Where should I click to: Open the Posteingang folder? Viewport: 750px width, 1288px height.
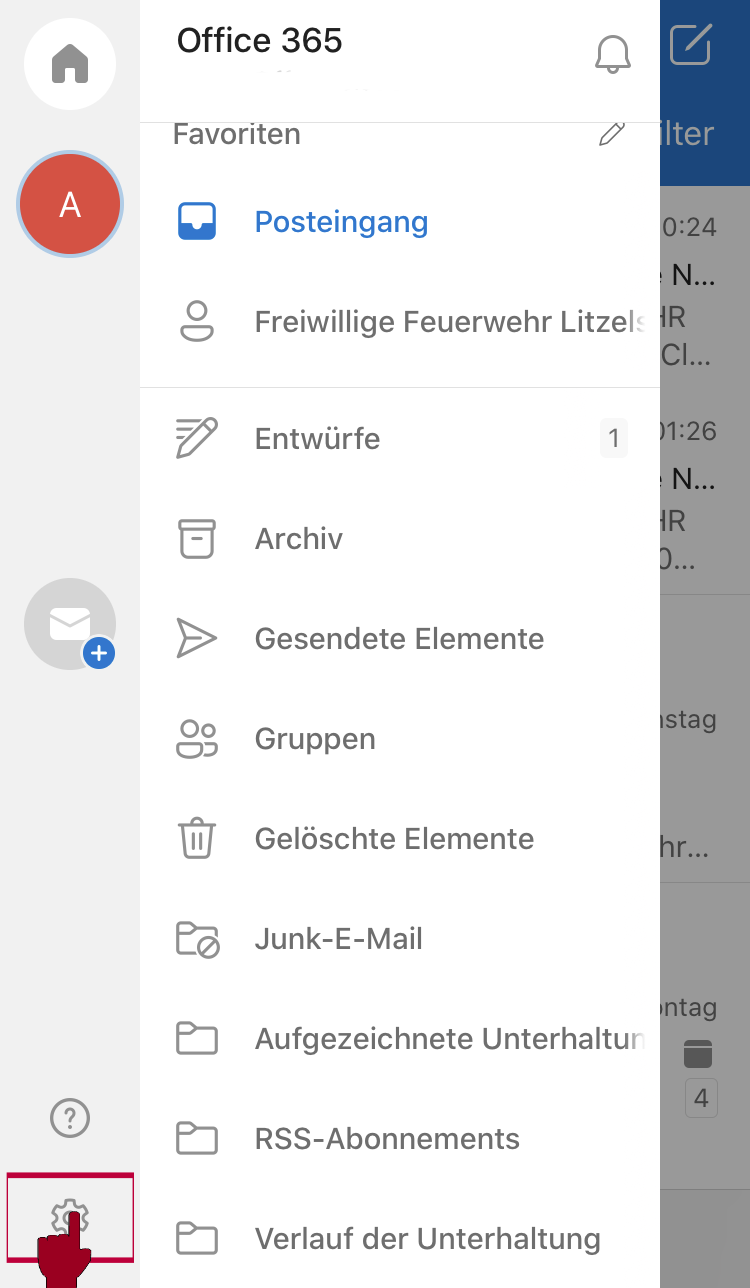[400, 222]
